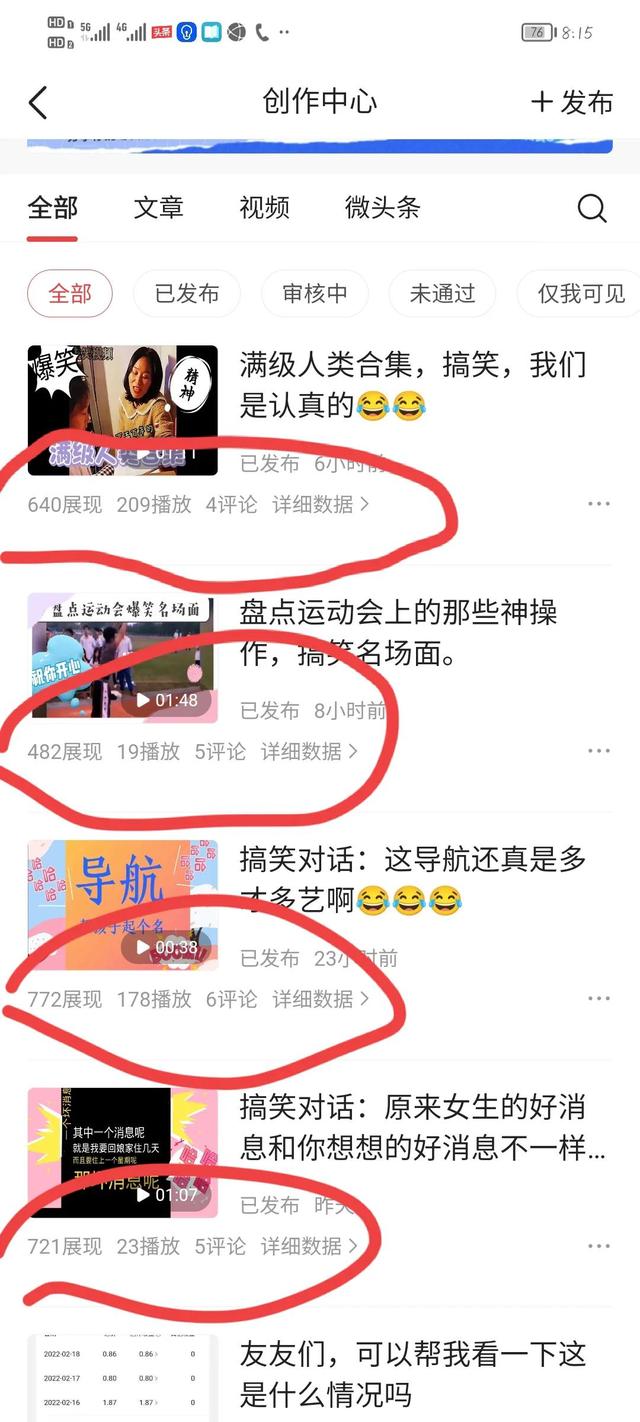This screenshot has width=640, height=1422.
Task: Go back using the top-left arrow
Action: click(38, 103)
